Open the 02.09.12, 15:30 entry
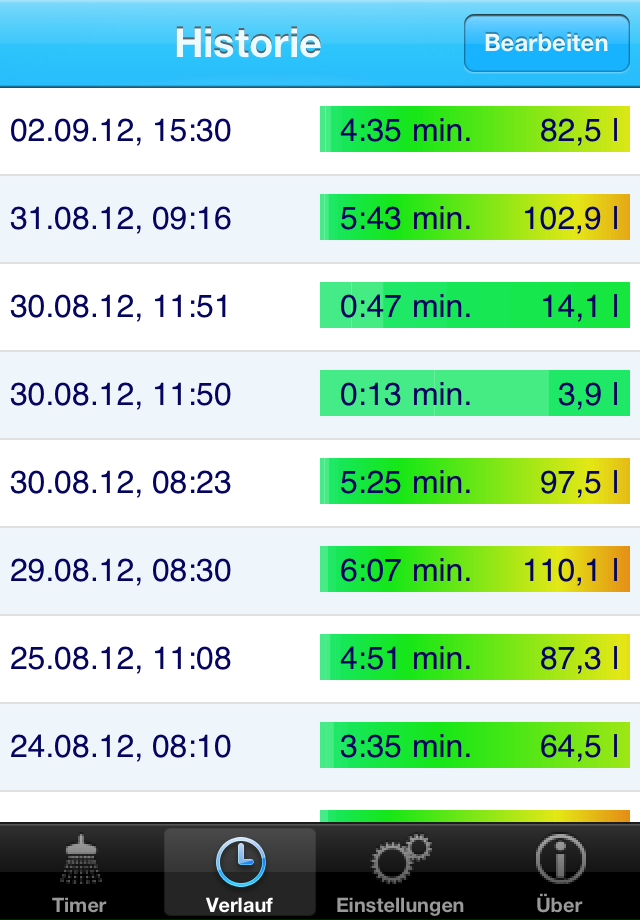 pyautogui.click(x=320, y=131)
